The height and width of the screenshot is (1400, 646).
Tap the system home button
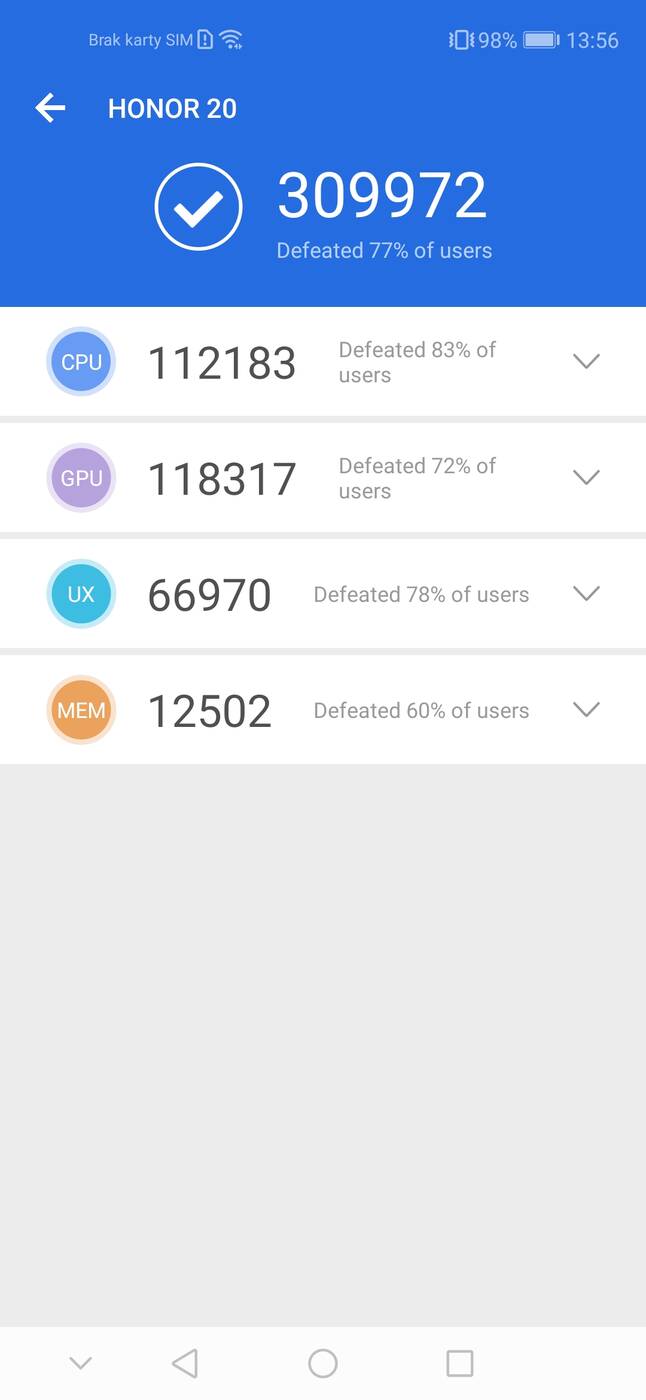point(323,1363)
